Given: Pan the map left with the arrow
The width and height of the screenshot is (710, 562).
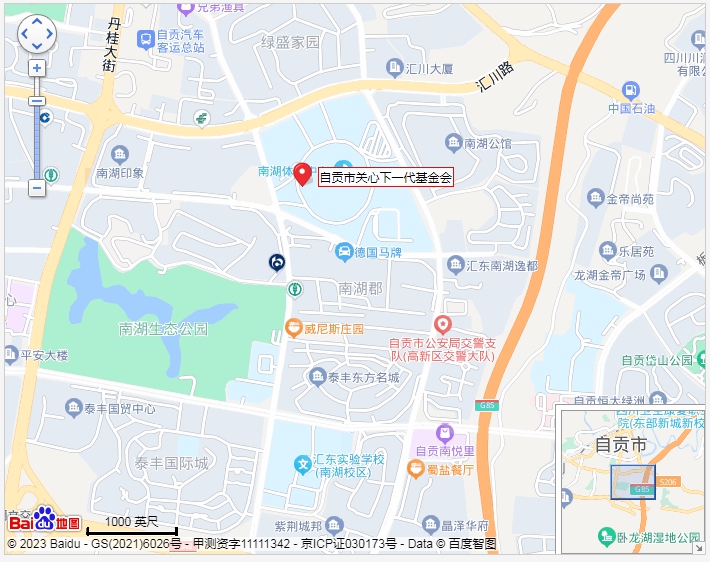Looking at the screenshot, I should [24, 35].
